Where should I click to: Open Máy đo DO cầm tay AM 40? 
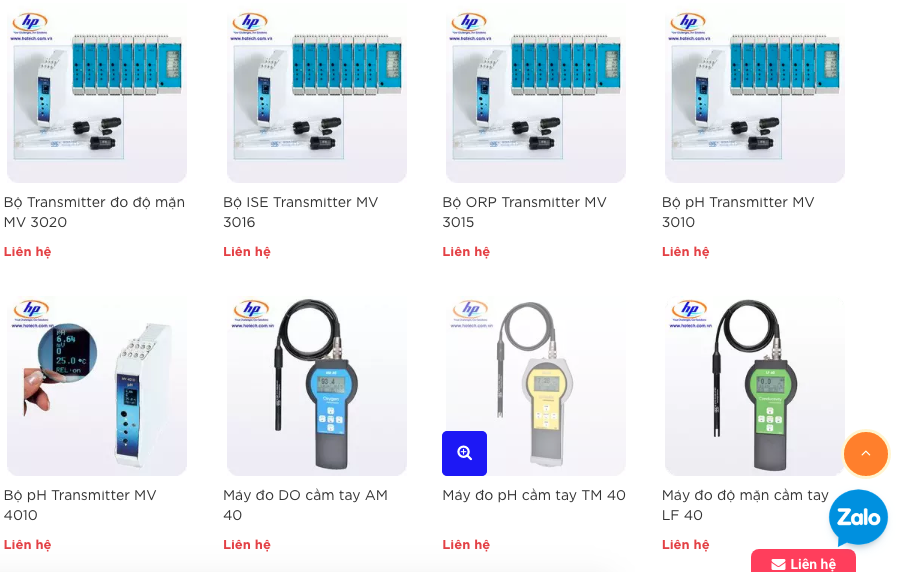pyautogui.click(x=305, y=504)
